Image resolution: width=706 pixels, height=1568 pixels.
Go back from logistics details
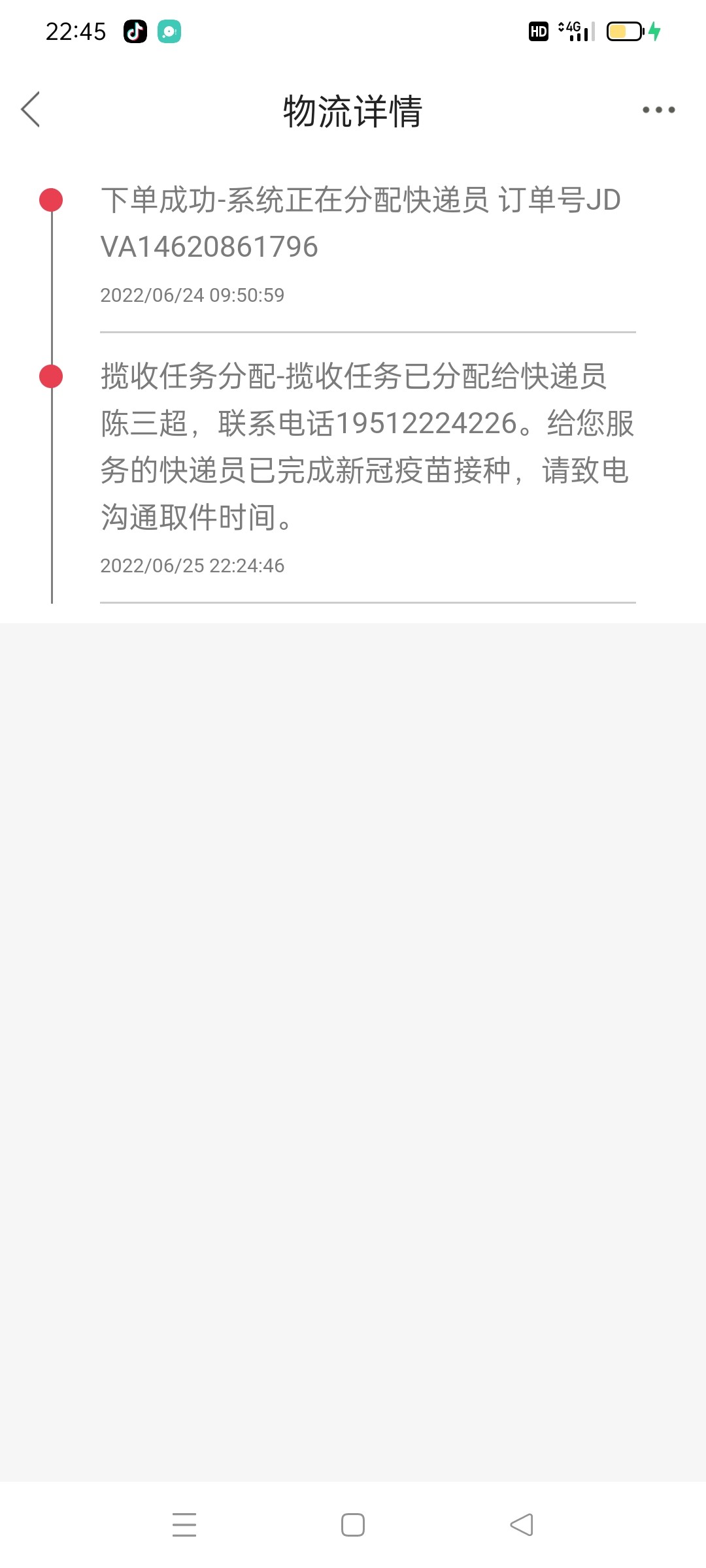31,109
